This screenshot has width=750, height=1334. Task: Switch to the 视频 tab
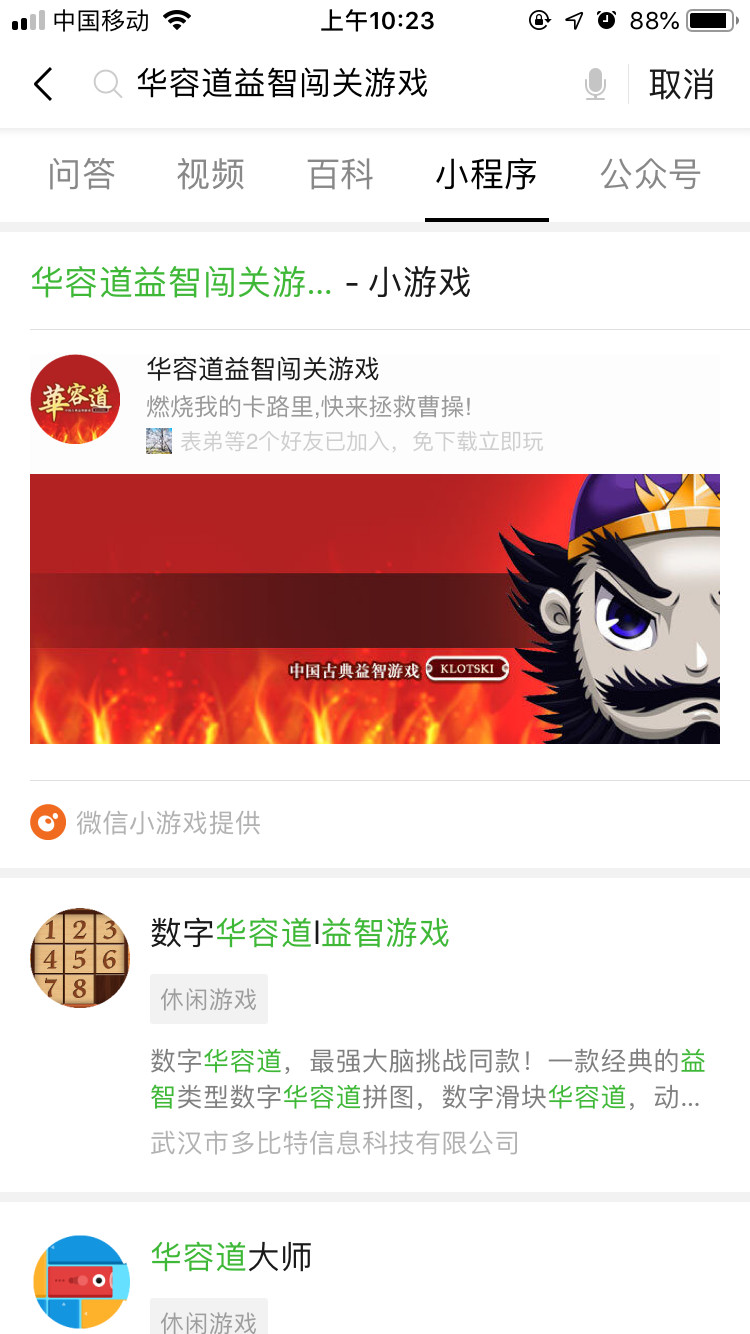click(x=210, y=174)
